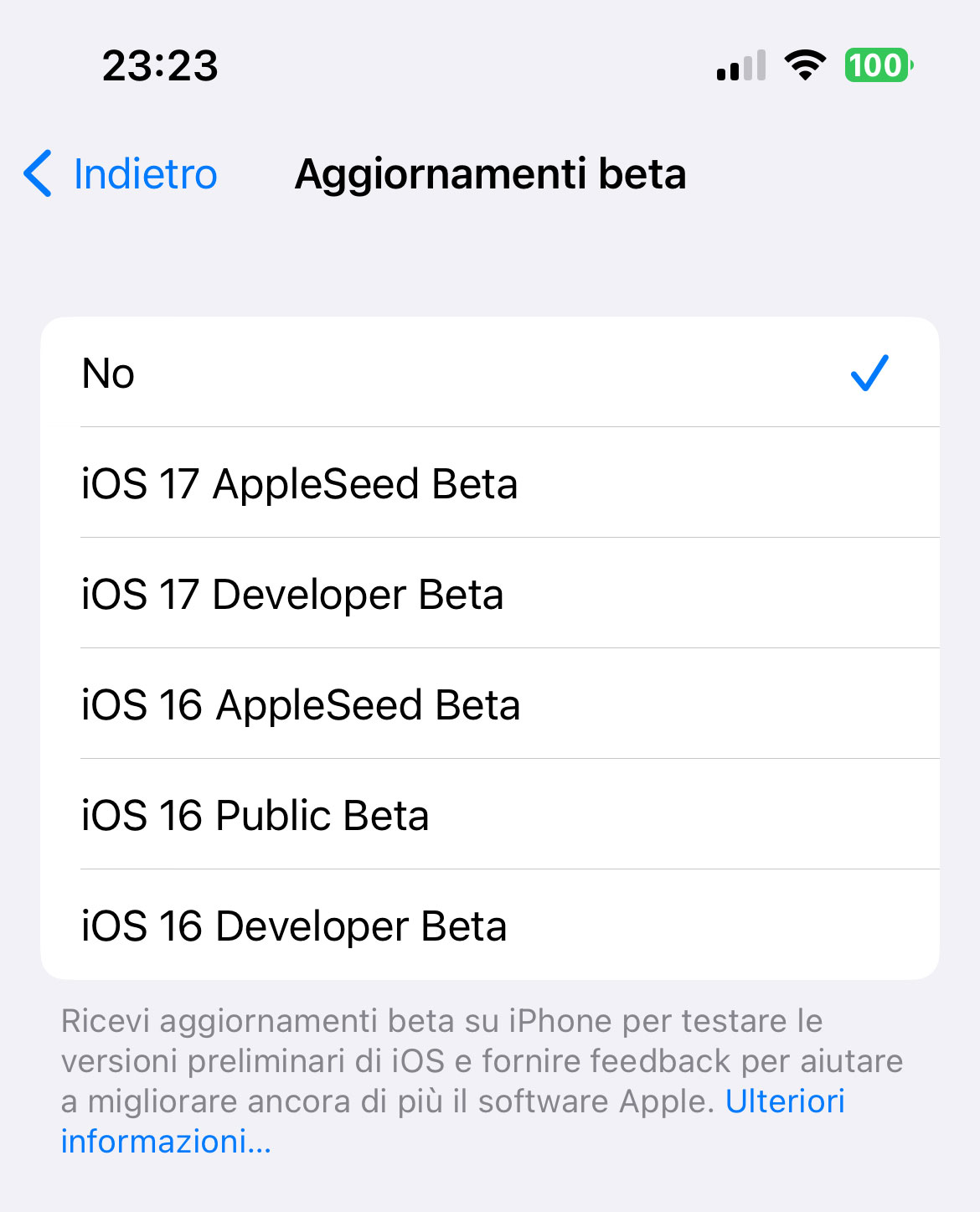Select iOS 17 Developer Beta
Image resolution: width=980 pixels, height=1212 pixels.
489,594
